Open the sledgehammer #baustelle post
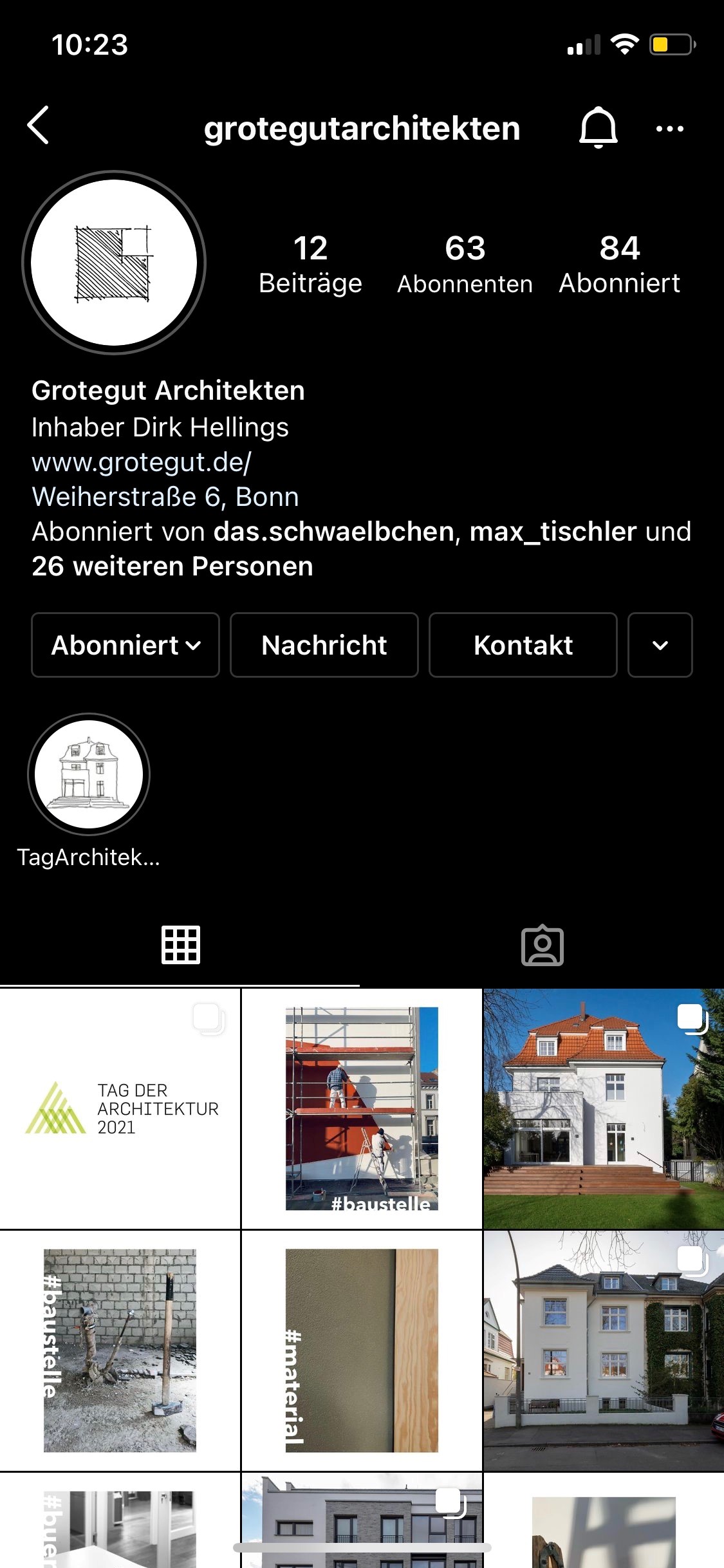724x1568 pixels. point(120,1350)
